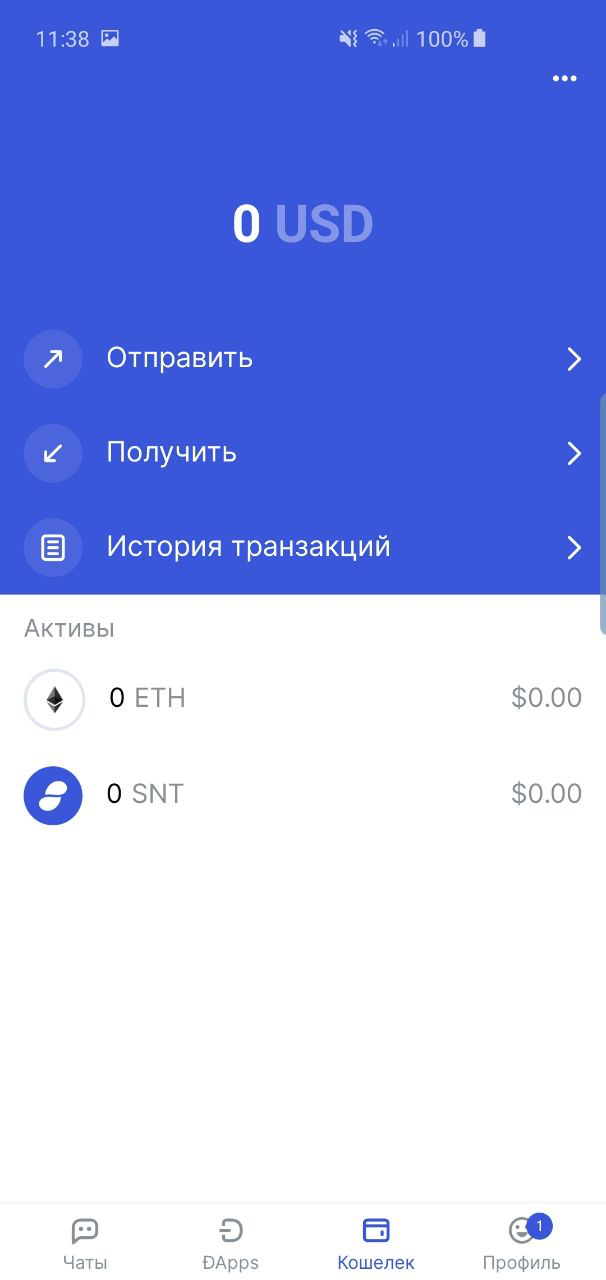Select the ETH asset row

coord(303,698)
